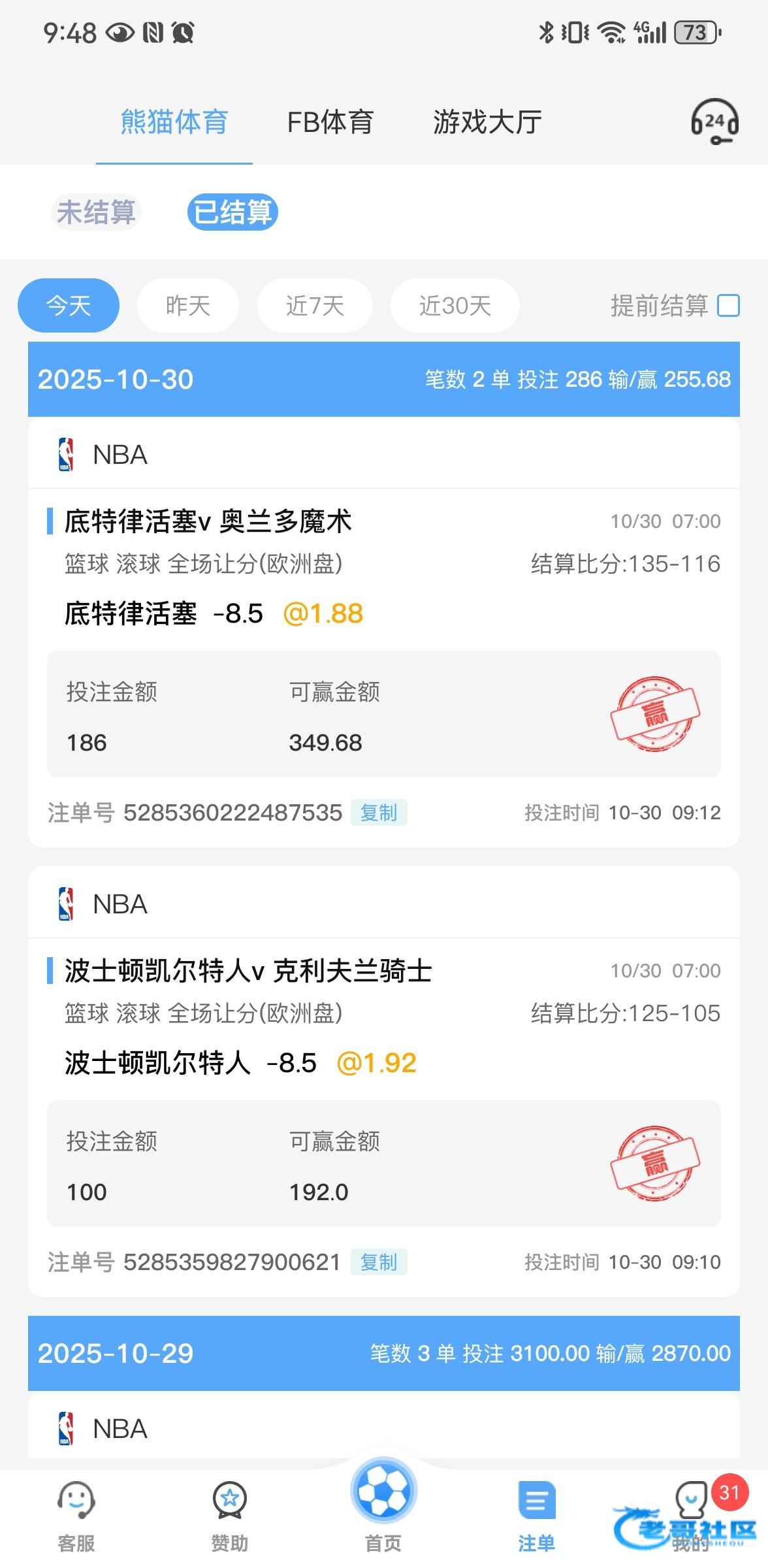
Task: Filter bets by 今天
Action: (x=69, y=305)
